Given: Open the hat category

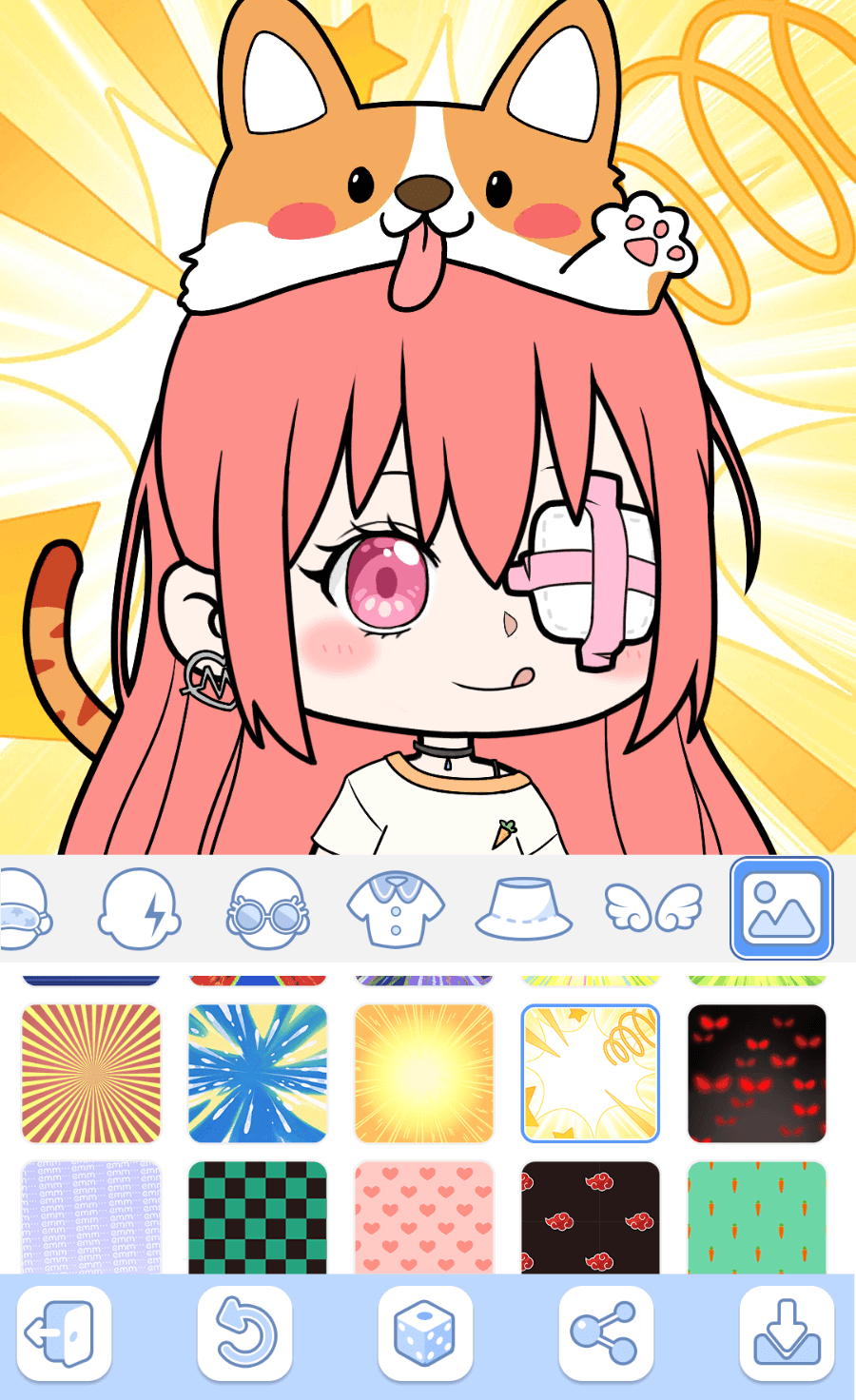Looking at the screenshot, I should pos(523,909).
